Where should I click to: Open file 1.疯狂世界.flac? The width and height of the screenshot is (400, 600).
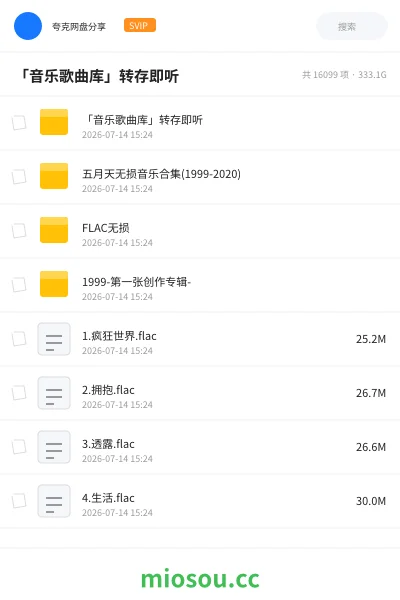(200, 339)
